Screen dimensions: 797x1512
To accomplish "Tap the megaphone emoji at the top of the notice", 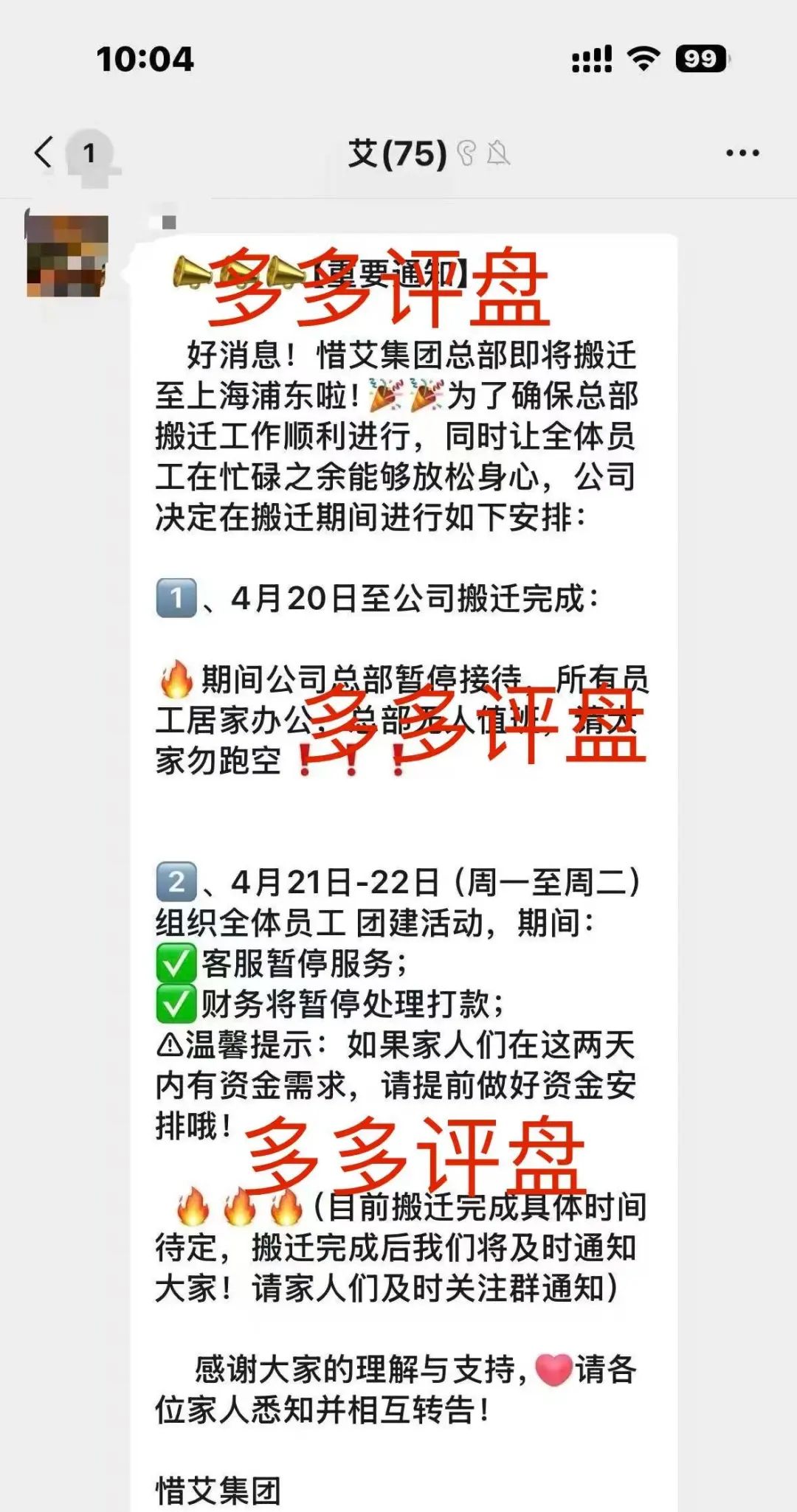I will 193,273.
